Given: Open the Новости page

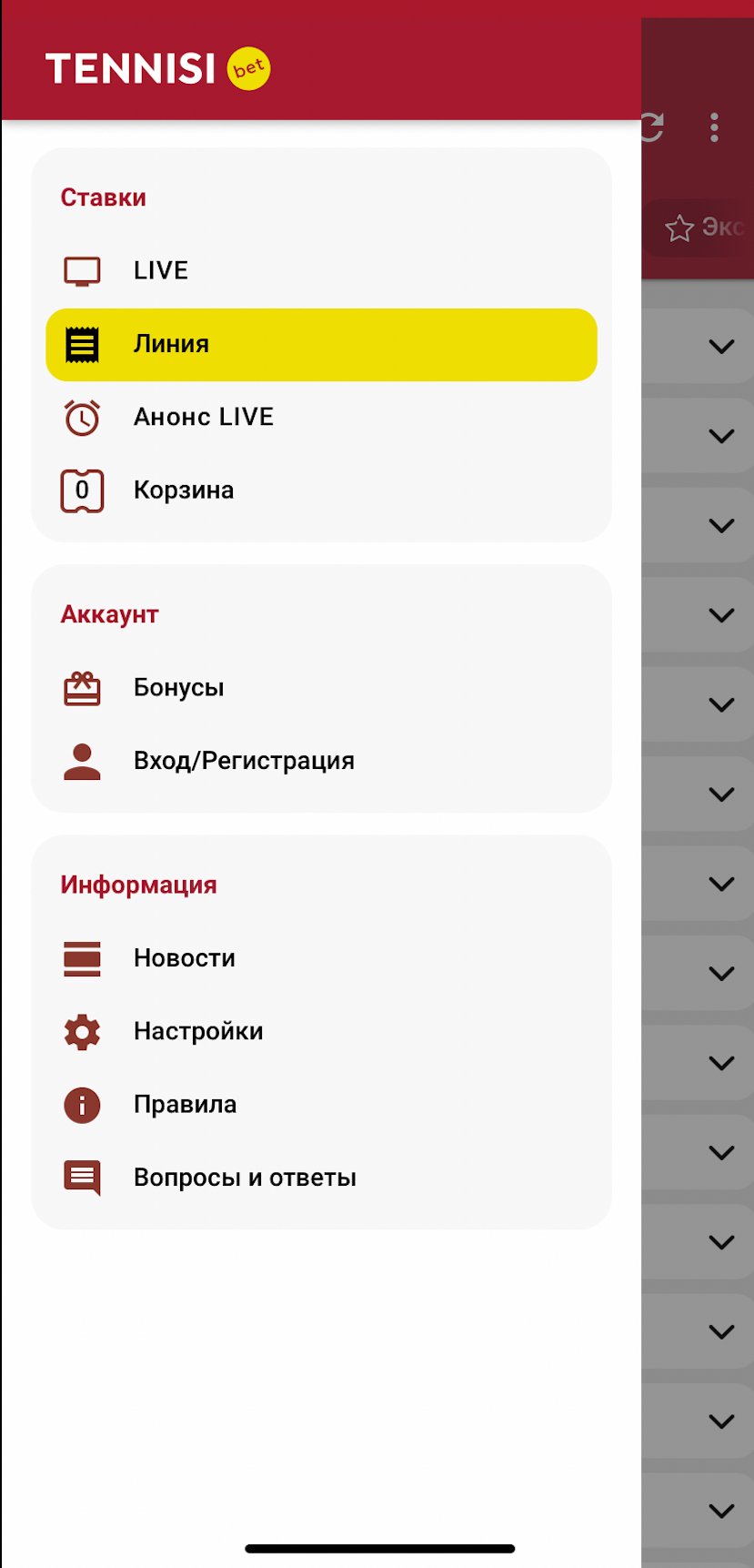Looking at the screenshot, I should pos(184,958).
